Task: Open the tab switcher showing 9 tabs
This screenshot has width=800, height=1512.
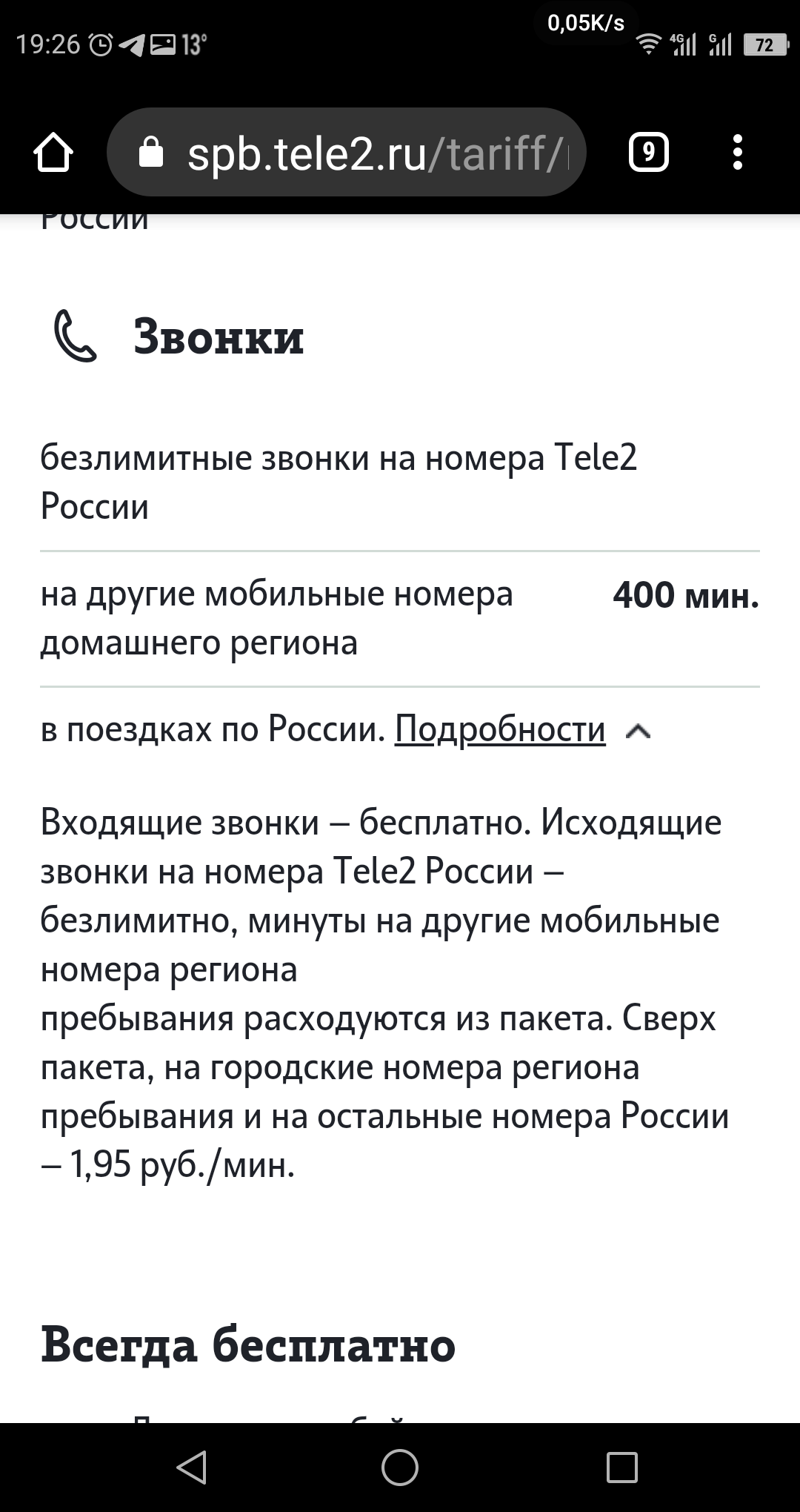Action: 649,153
